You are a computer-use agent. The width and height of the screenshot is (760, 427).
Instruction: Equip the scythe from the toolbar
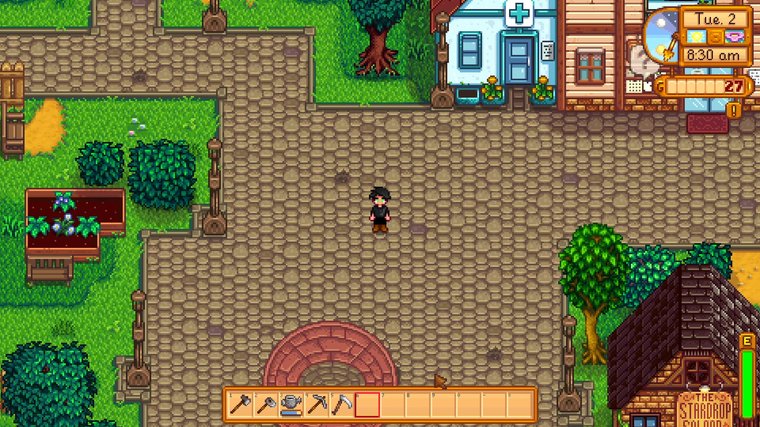(342, 404)
